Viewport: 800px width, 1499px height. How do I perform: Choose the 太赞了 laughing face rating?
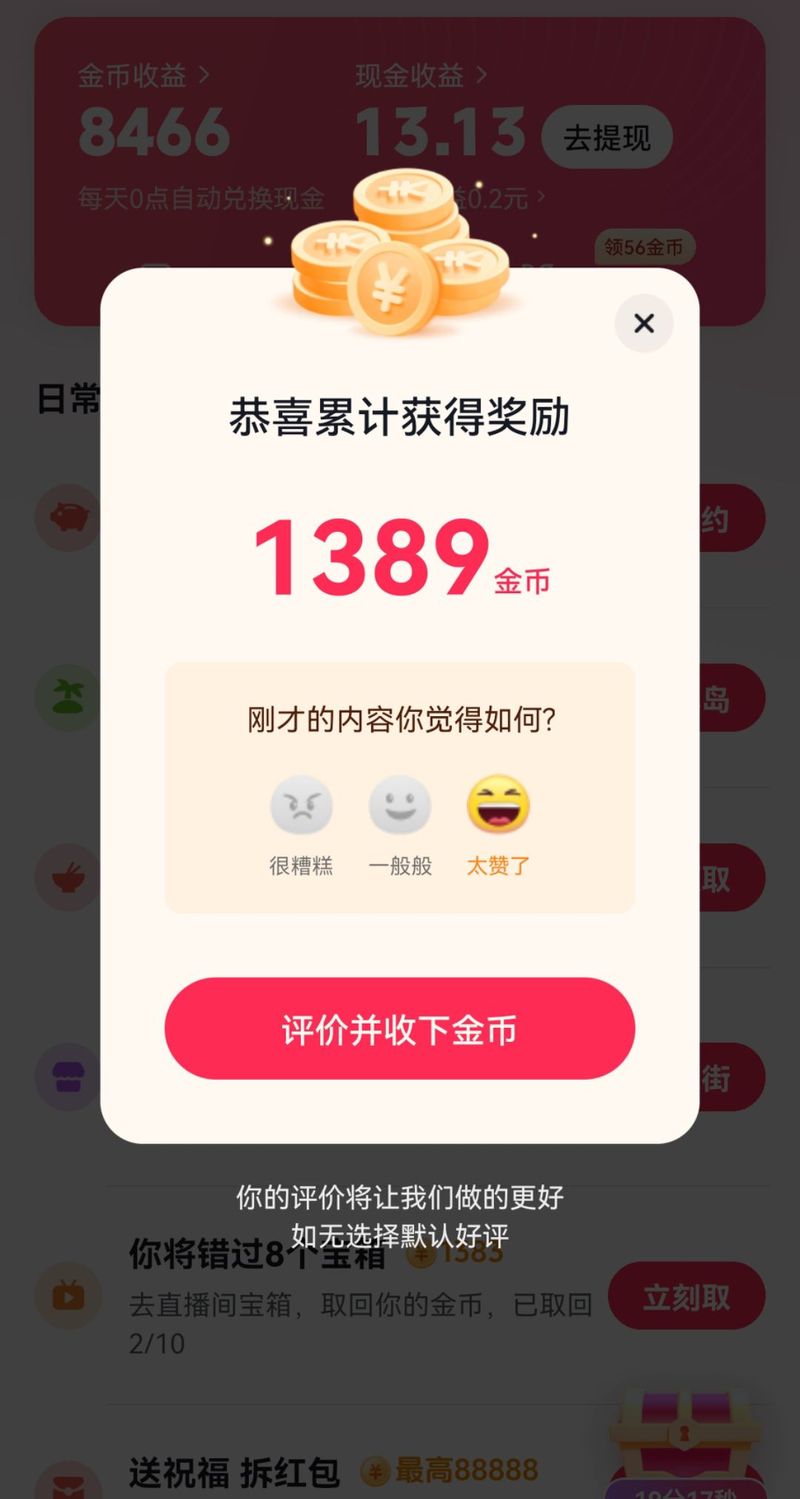click(498, 806)
